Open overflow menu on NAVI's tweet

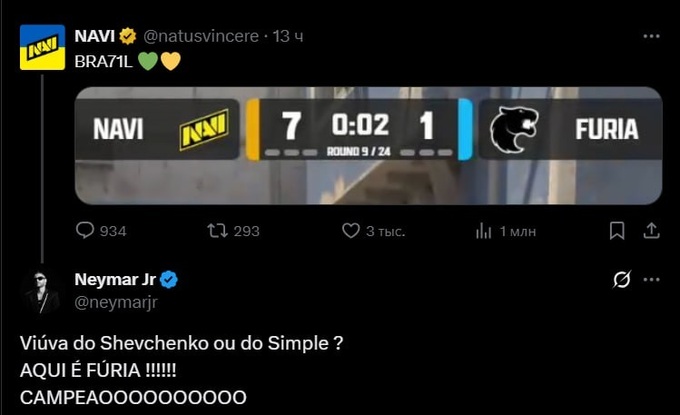point(651,37)
